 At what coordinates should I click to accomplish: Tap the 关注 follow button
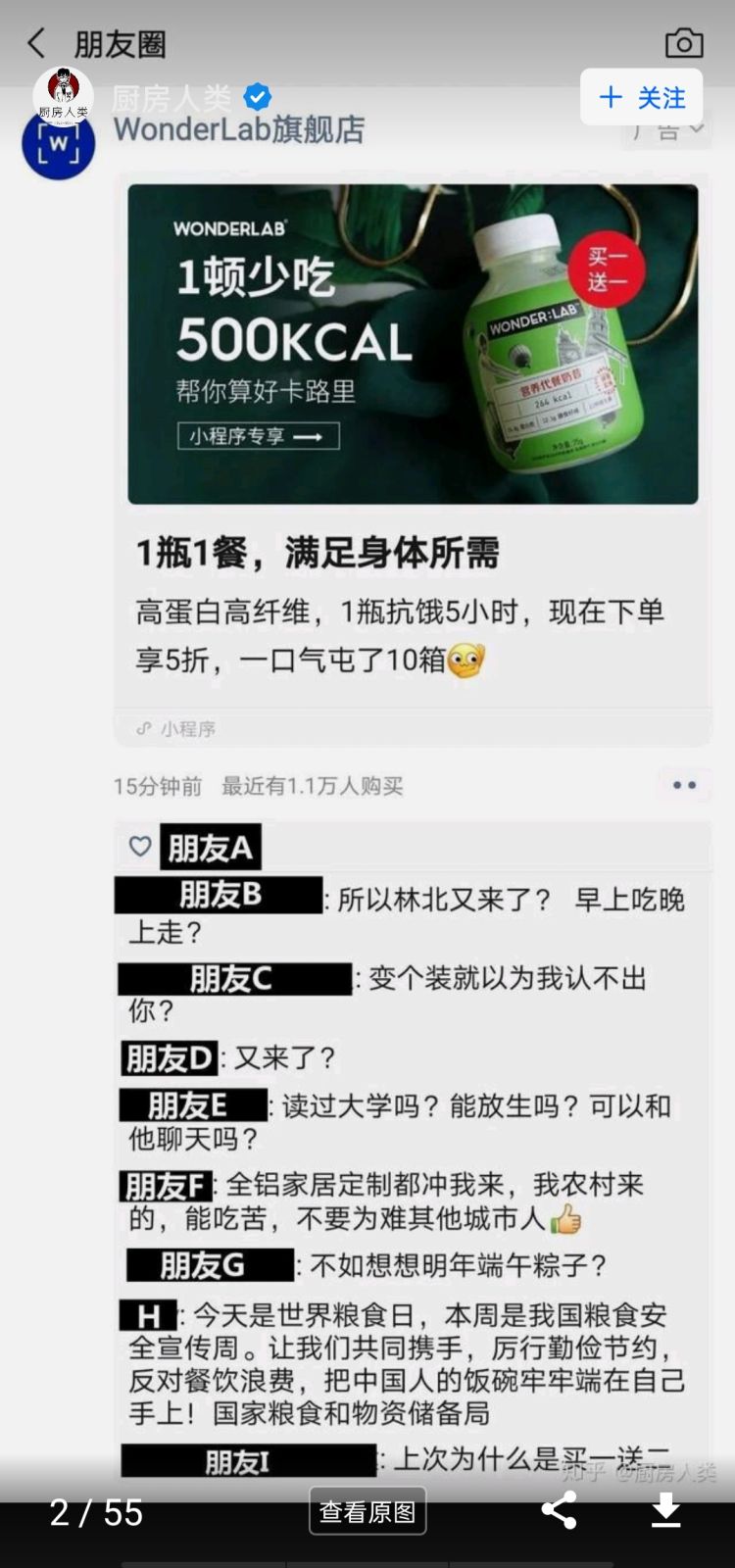tap(641, 97)
